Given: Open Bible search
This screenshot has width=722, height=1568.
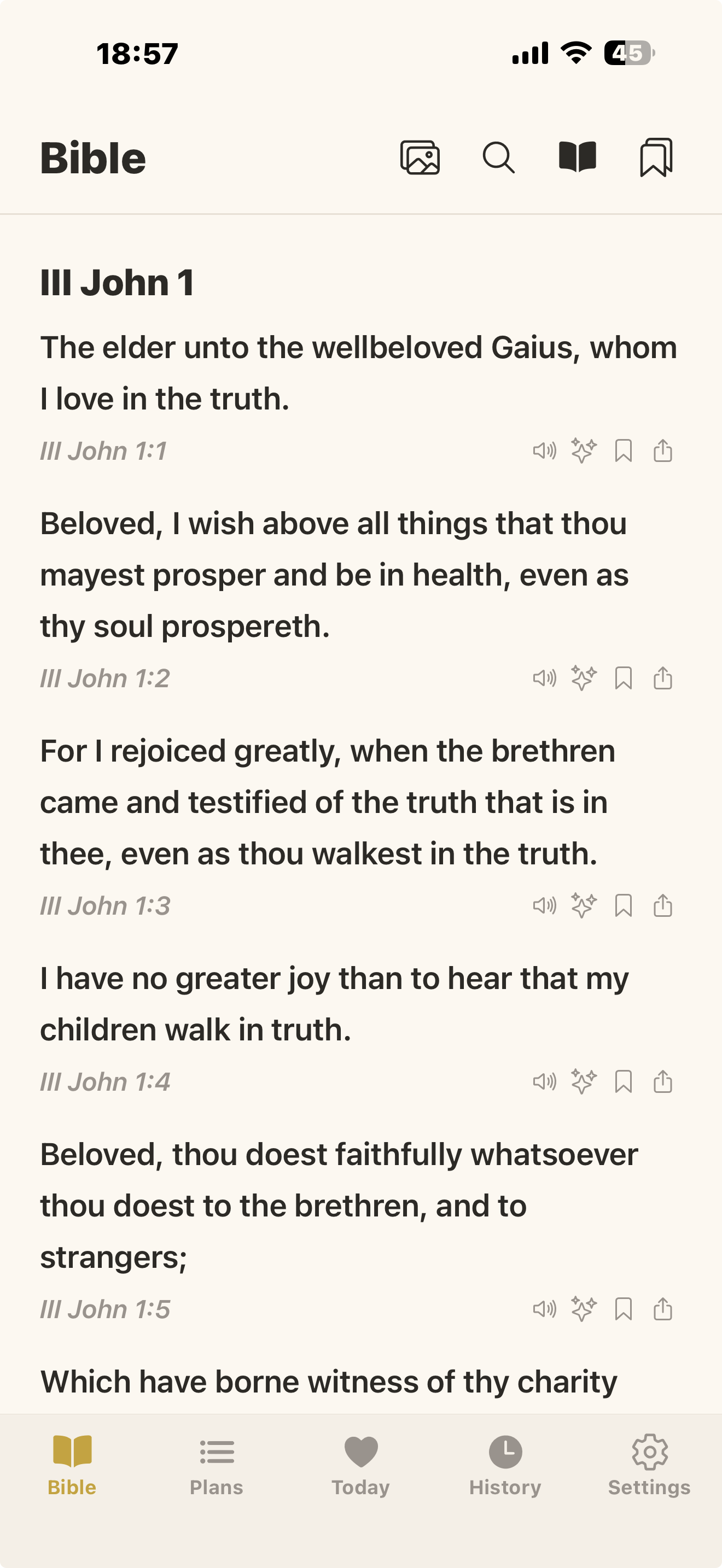Looking at the screenshot, I should [x=499, y=157].
